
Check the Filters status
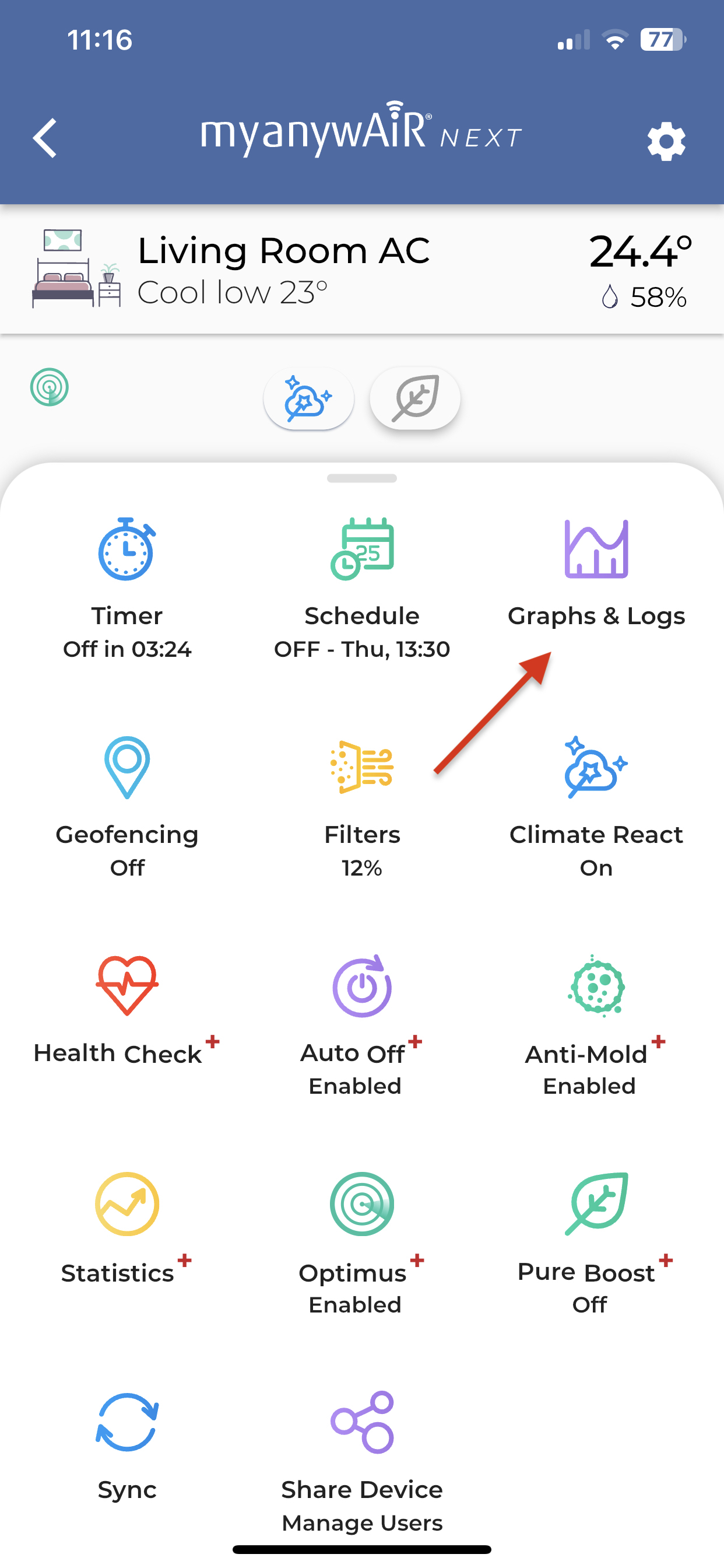point(362,803)
